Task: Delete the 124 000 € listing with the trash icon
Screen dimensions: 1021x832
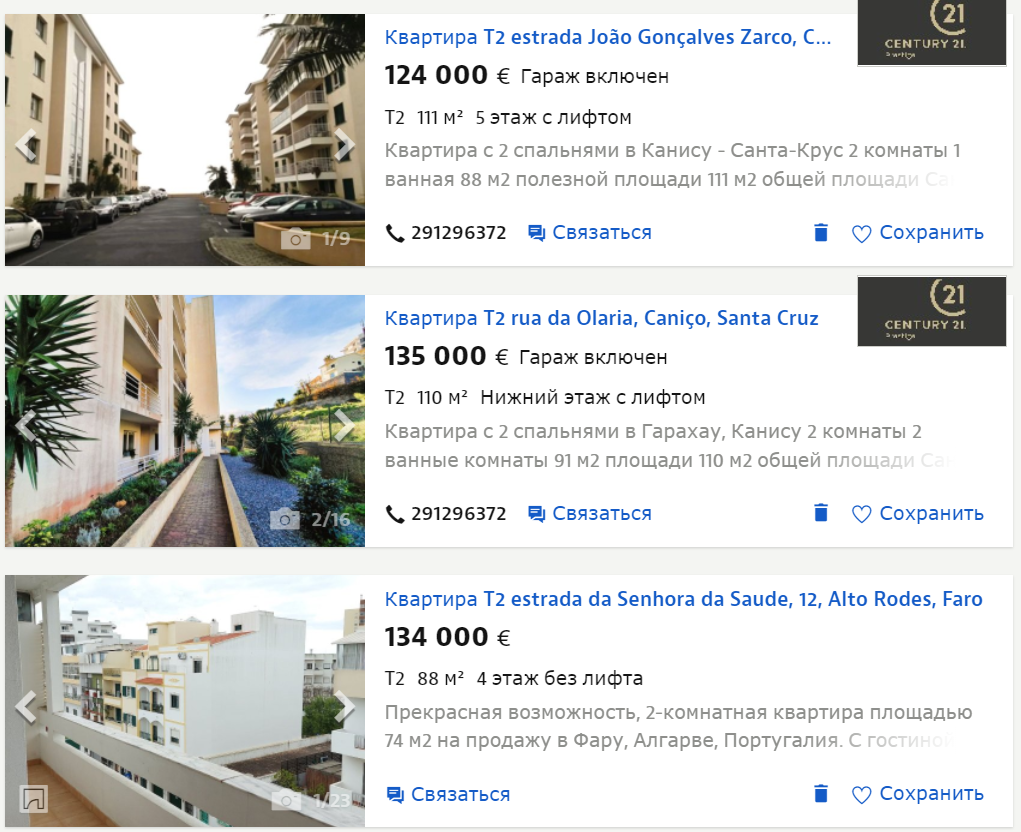Action: pyautogui.click(x=821, y=233)
